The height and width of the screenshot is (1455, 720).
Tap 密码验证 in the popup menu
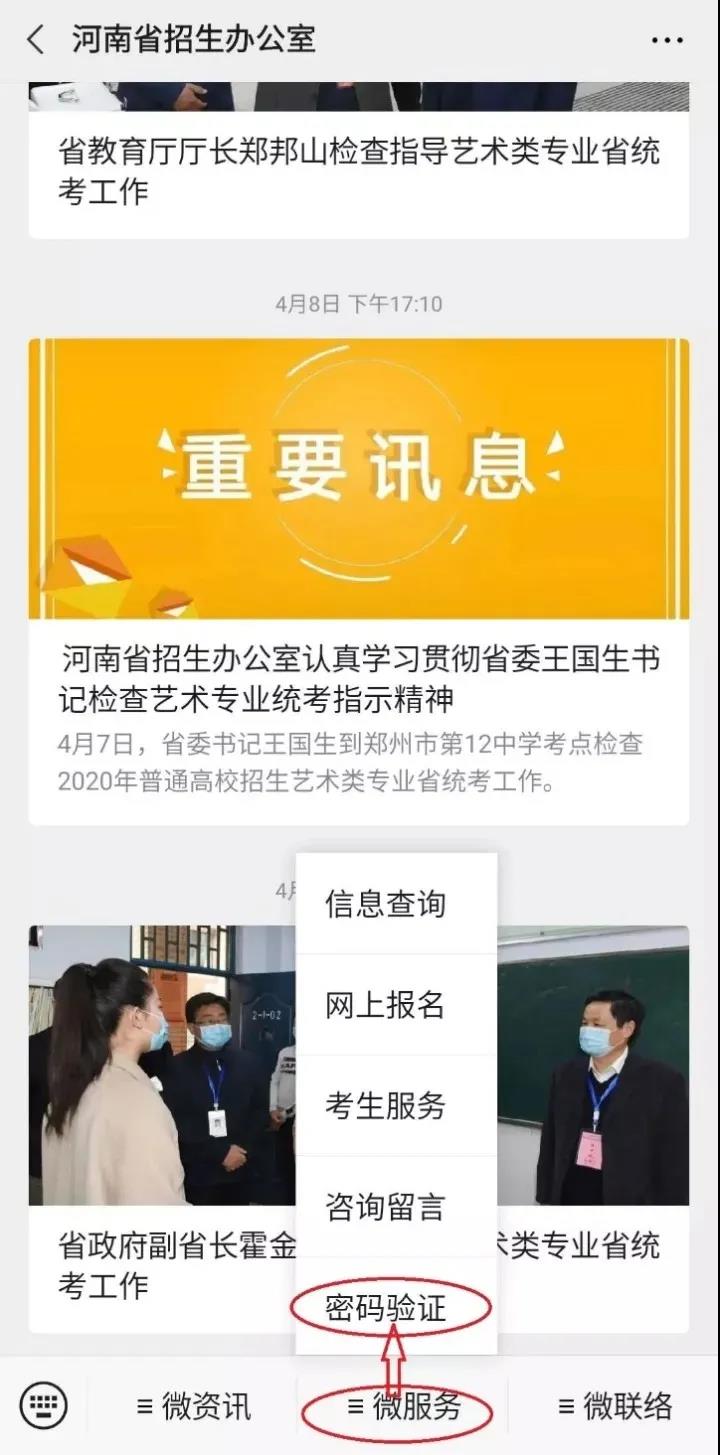(386, 1308)
